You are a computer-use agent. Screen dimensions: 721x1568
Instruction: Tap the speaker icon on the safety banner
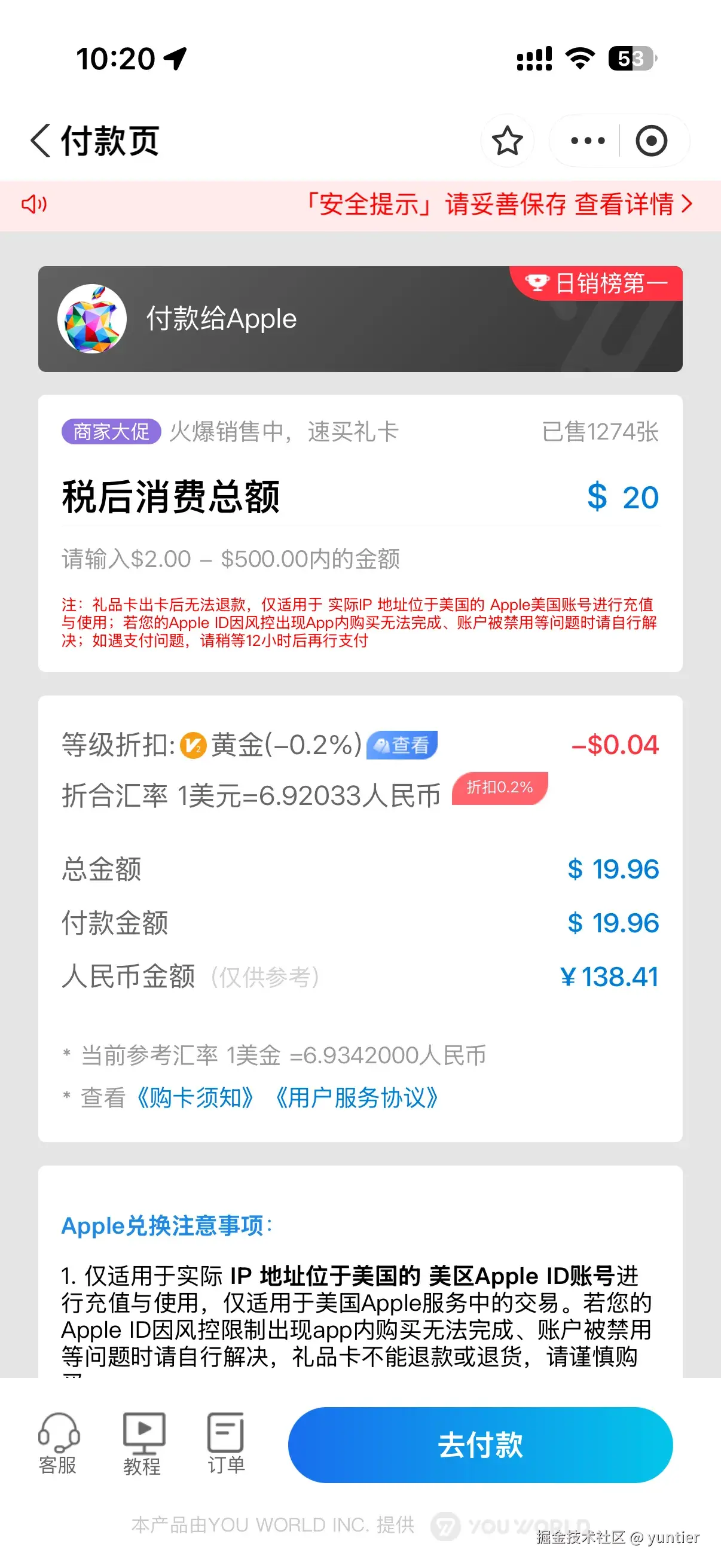point(35,205)
